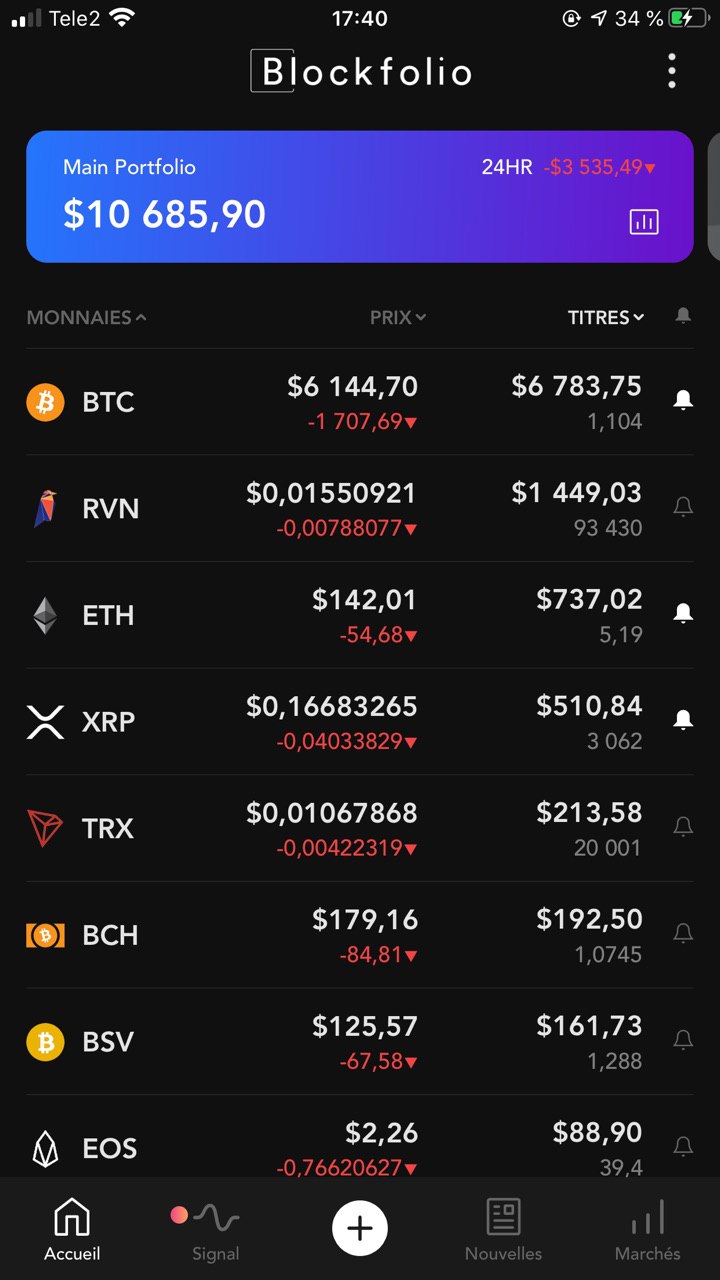This screenshot has width=720, height=1280.
Task: Enable the alert bell for RVN
Action: tap(683, 508)
